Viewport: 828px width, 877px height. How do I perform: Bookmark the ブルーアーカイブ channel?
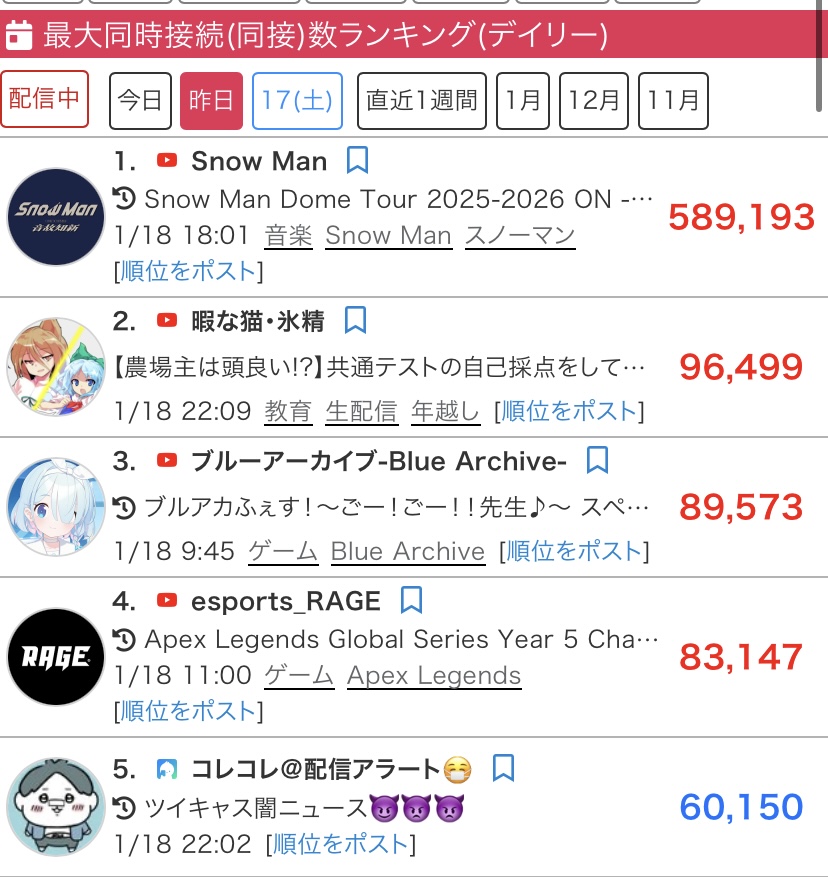pos(597,461)
